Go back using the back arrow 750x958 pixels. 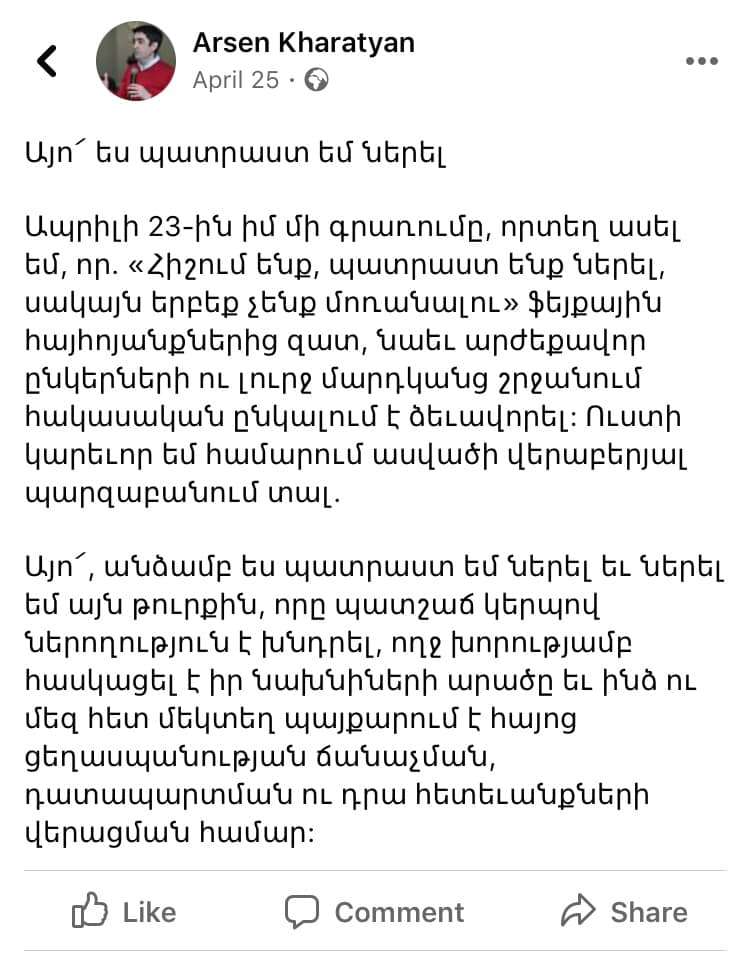(x=47, y=61)
